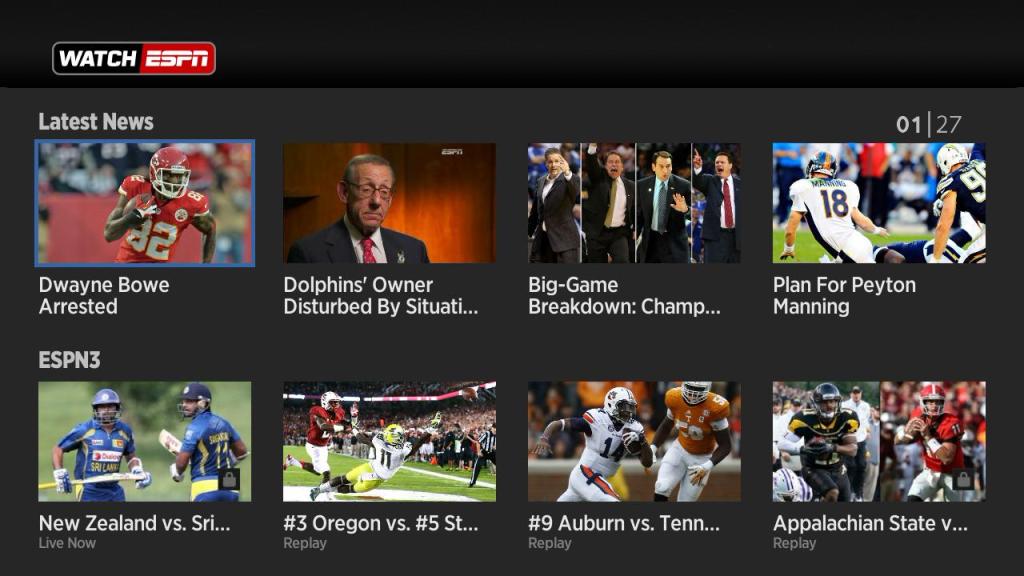
Task: Play the Dolphins' Owner Disturbed clip
Action: click(x=389, y=203)
